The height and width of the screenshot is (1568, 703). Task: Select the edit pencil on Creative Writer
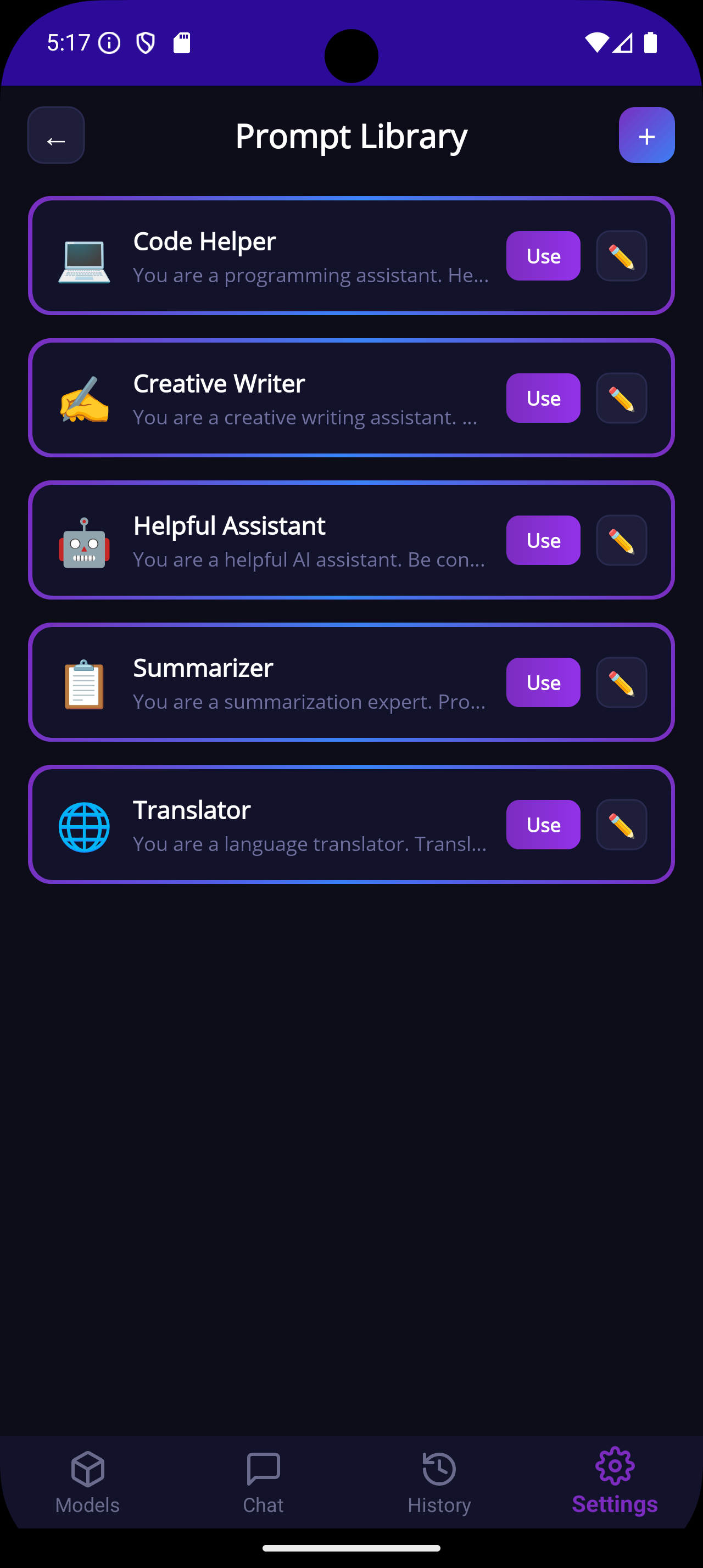621,398
